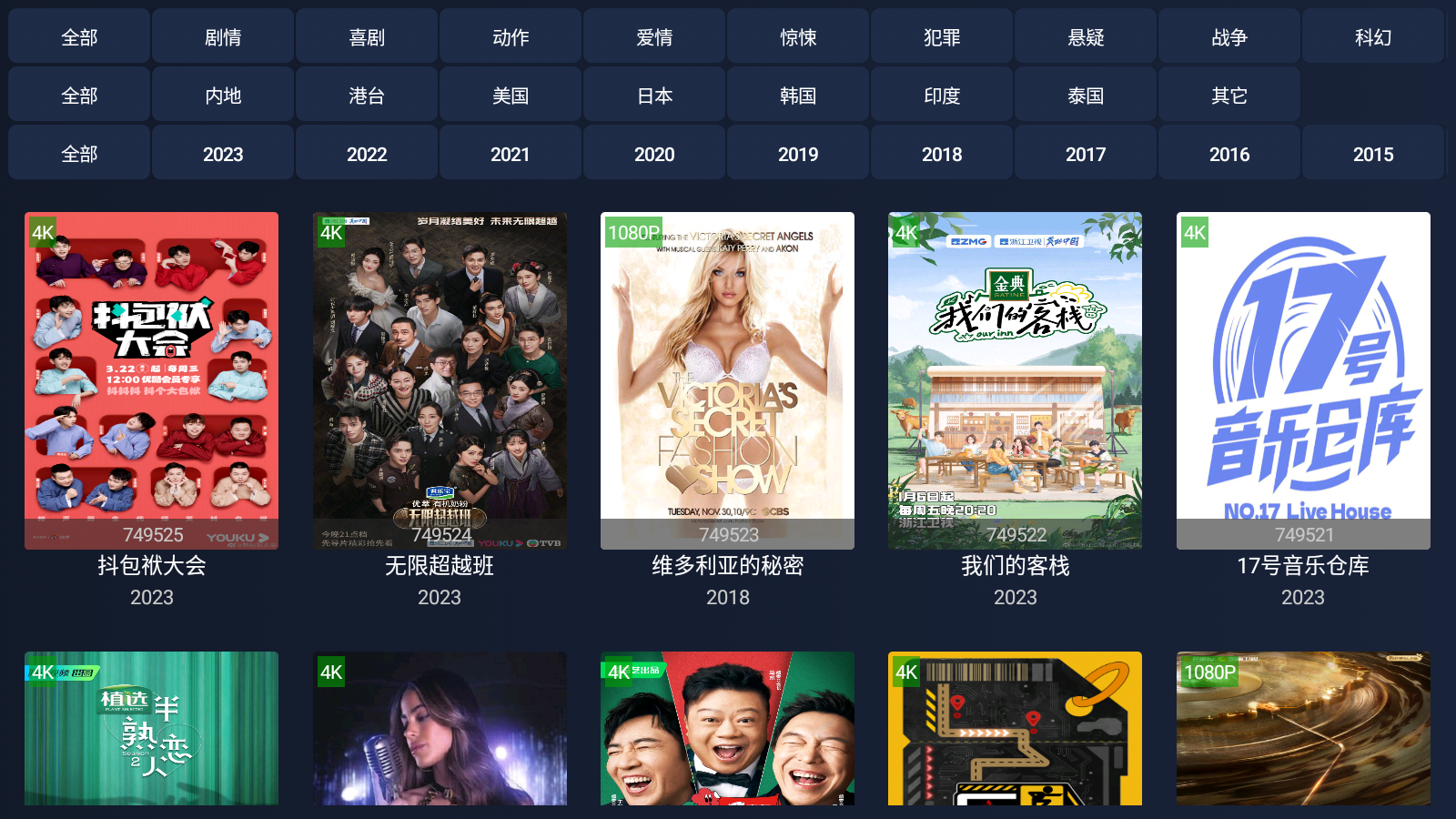Viewport: 1456px width, 819px height.
Task: Choose year 2015 filter
Action: click(x=1373, y=154)
